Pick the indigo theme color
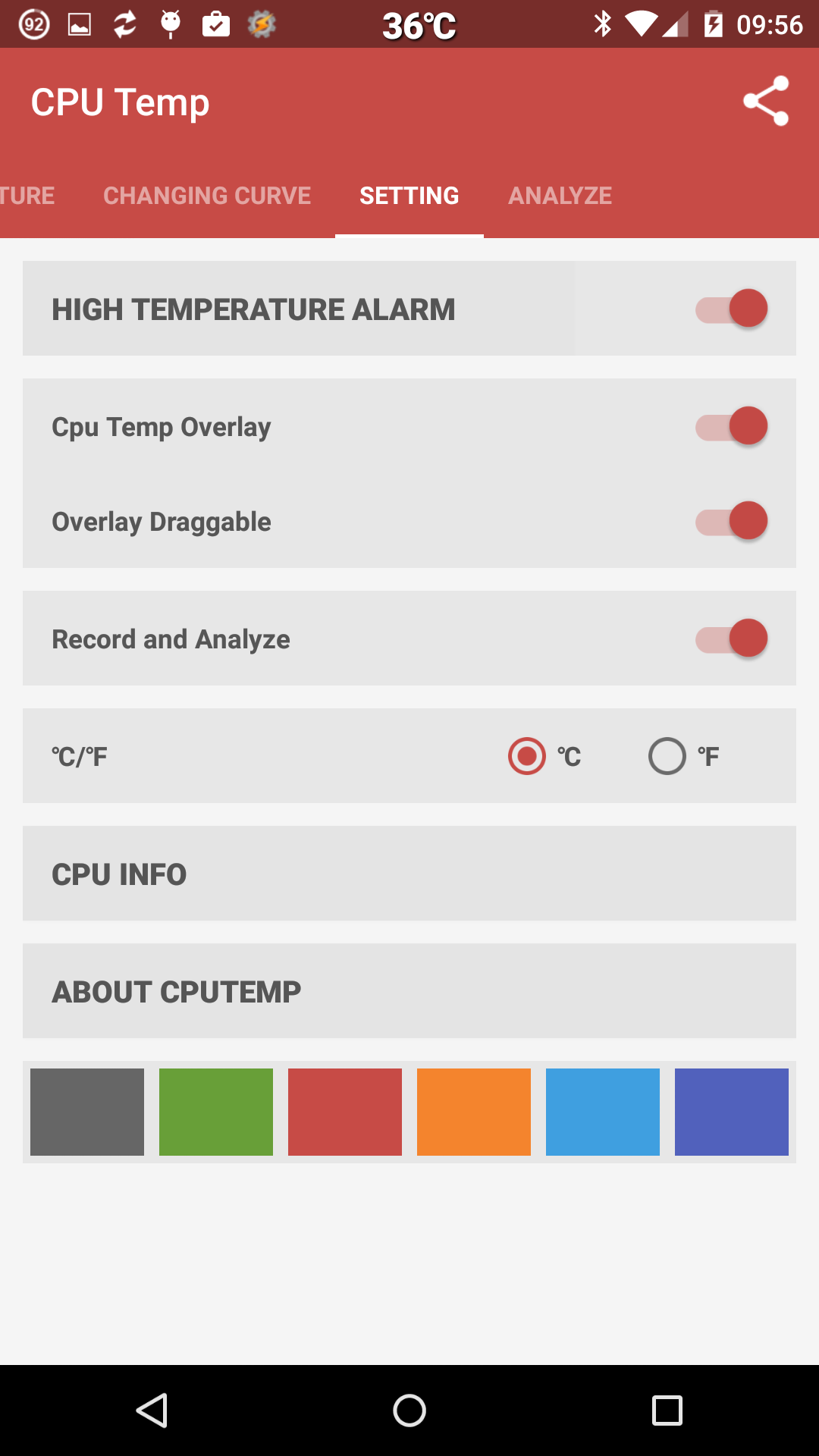This screenshot has height=1456, width=819. [x=732, y=1112]
